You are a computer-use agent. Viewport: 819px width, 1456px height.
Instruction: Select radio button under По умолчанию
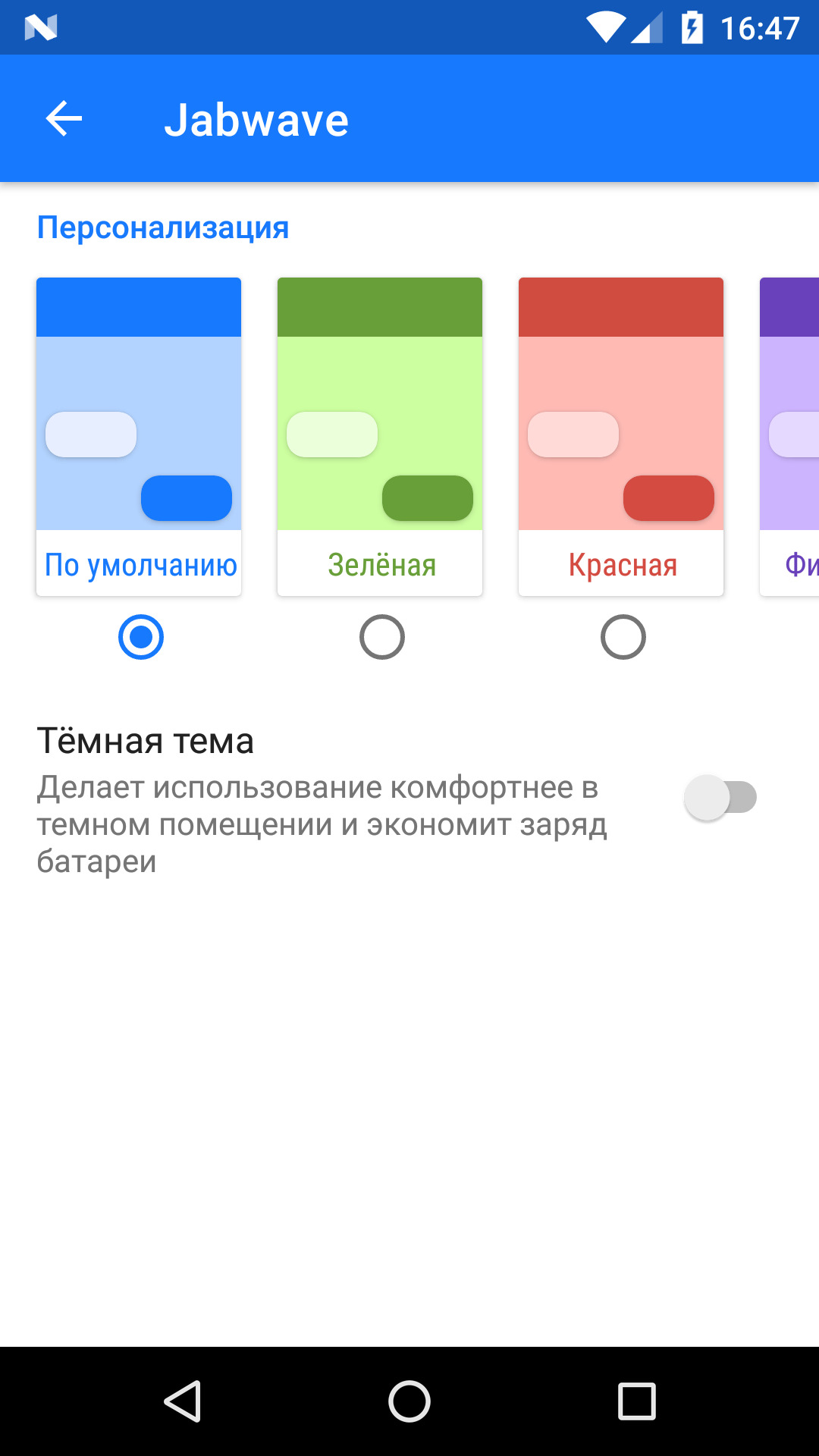click(141, 637)
